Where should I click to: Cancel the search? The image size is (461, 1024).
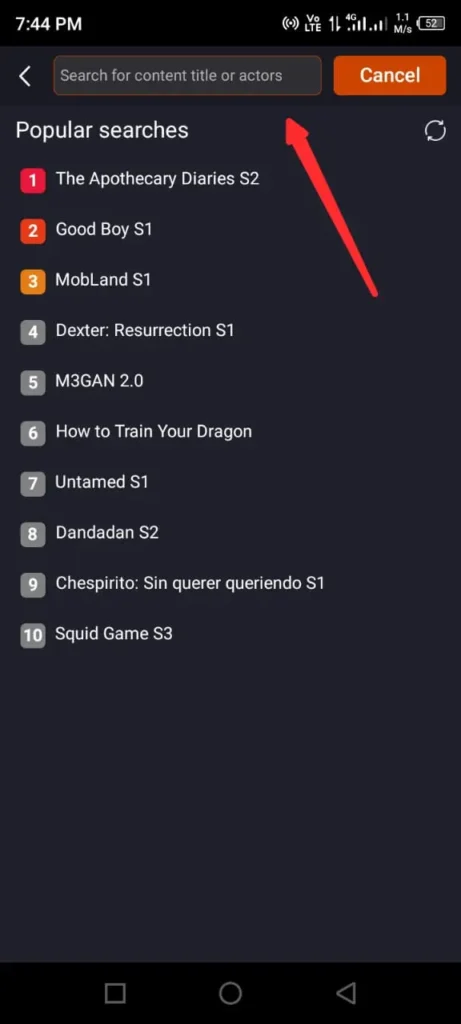coord(390,75)
